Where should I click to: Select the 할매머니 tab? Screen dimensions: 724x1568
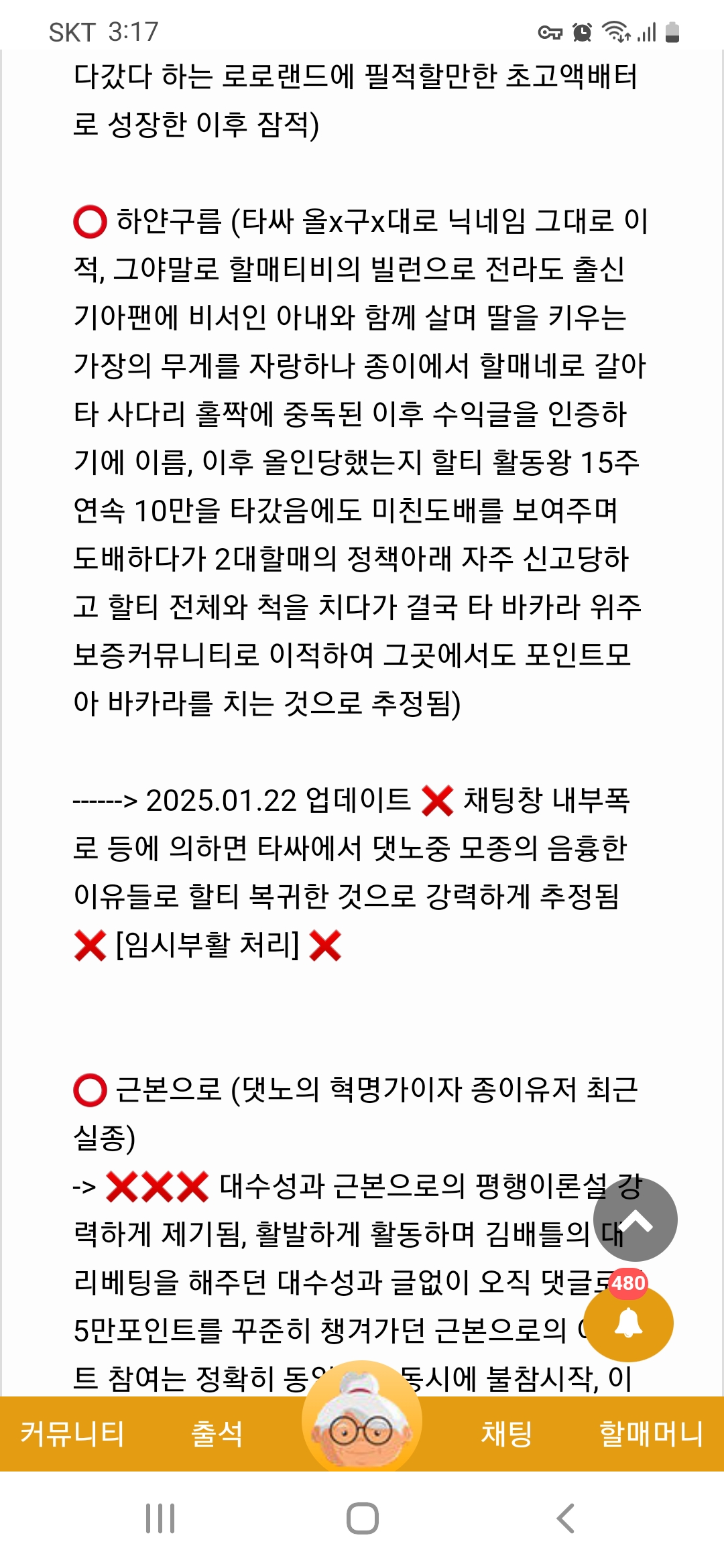click(x=650, y=1434)
